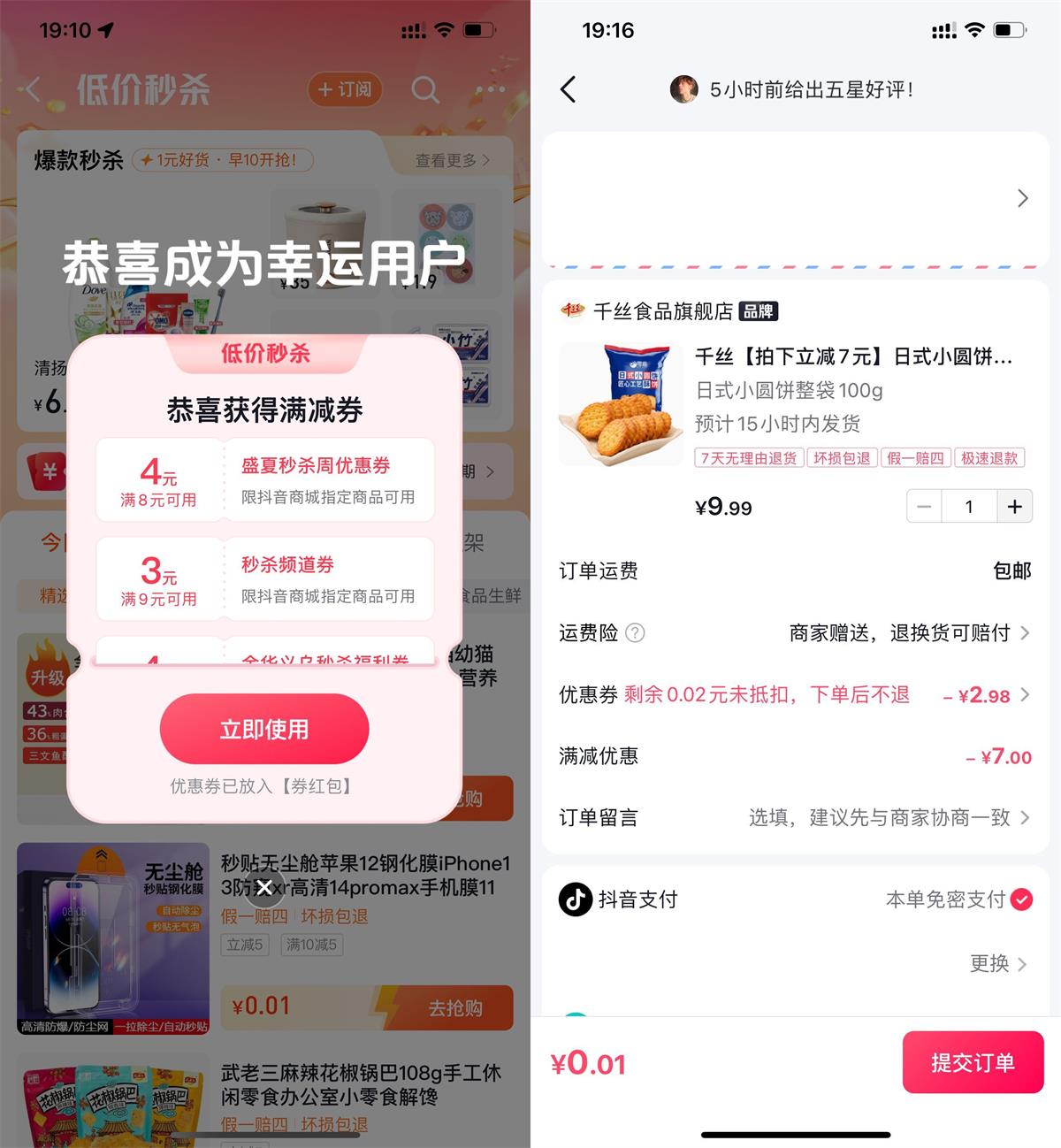The image size is (1061, 1148).
Task: Open 运费险 help via the question mark icon
Action: coord(634,633)
